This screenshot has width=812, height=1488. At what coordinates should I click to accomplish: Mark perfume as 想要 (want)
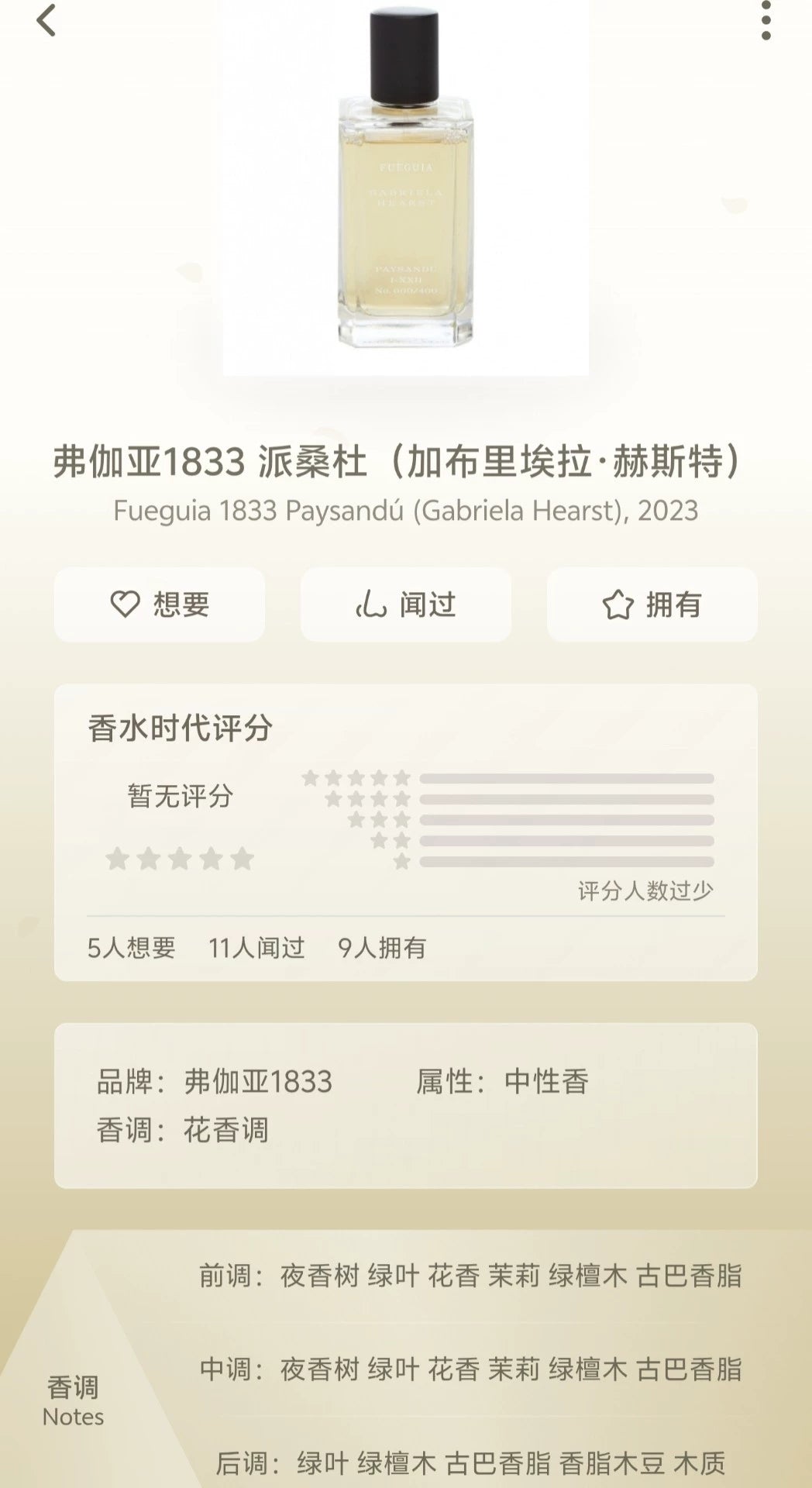160,604
